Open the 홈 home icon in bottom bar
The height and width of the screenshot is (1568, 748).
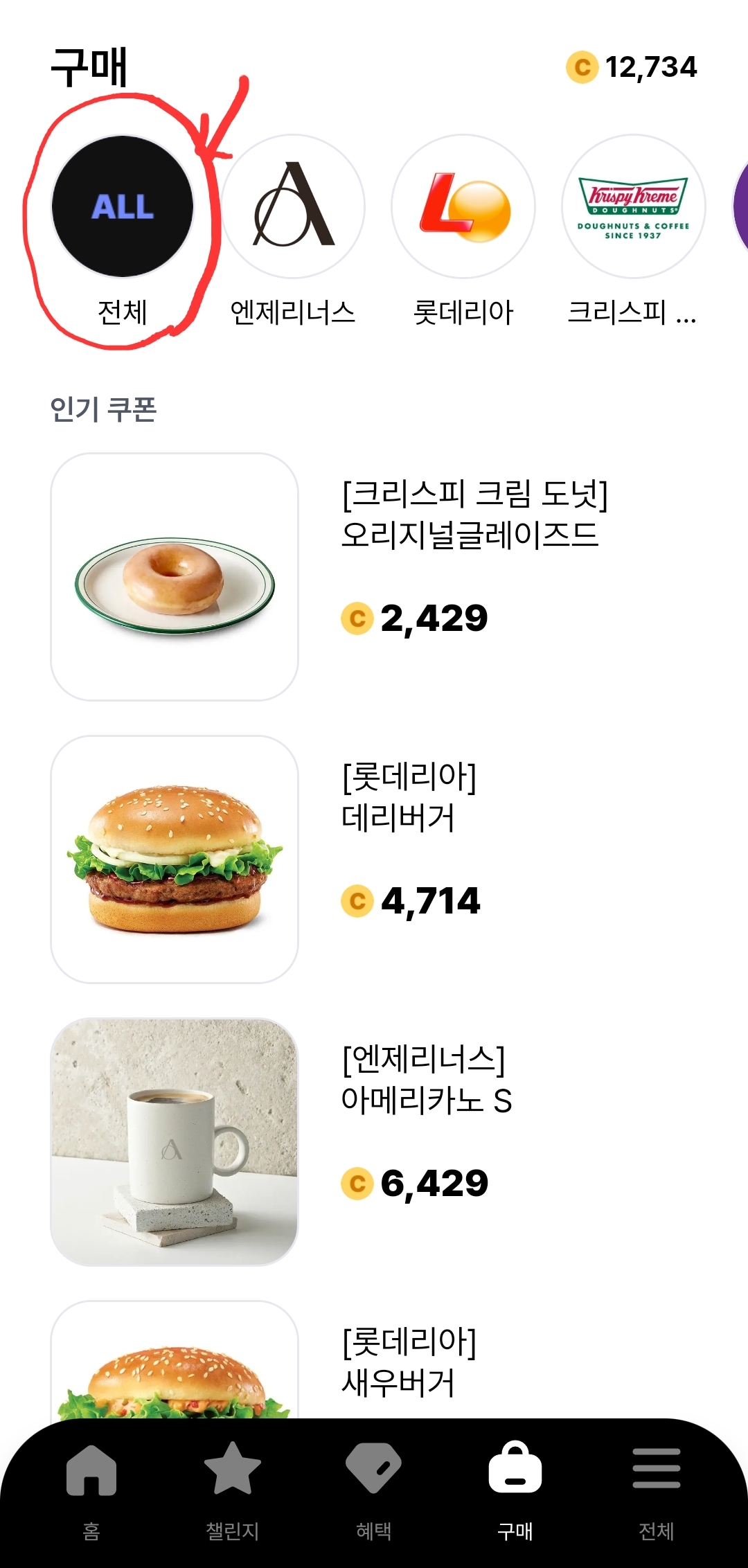click(x=93, y=1468)
